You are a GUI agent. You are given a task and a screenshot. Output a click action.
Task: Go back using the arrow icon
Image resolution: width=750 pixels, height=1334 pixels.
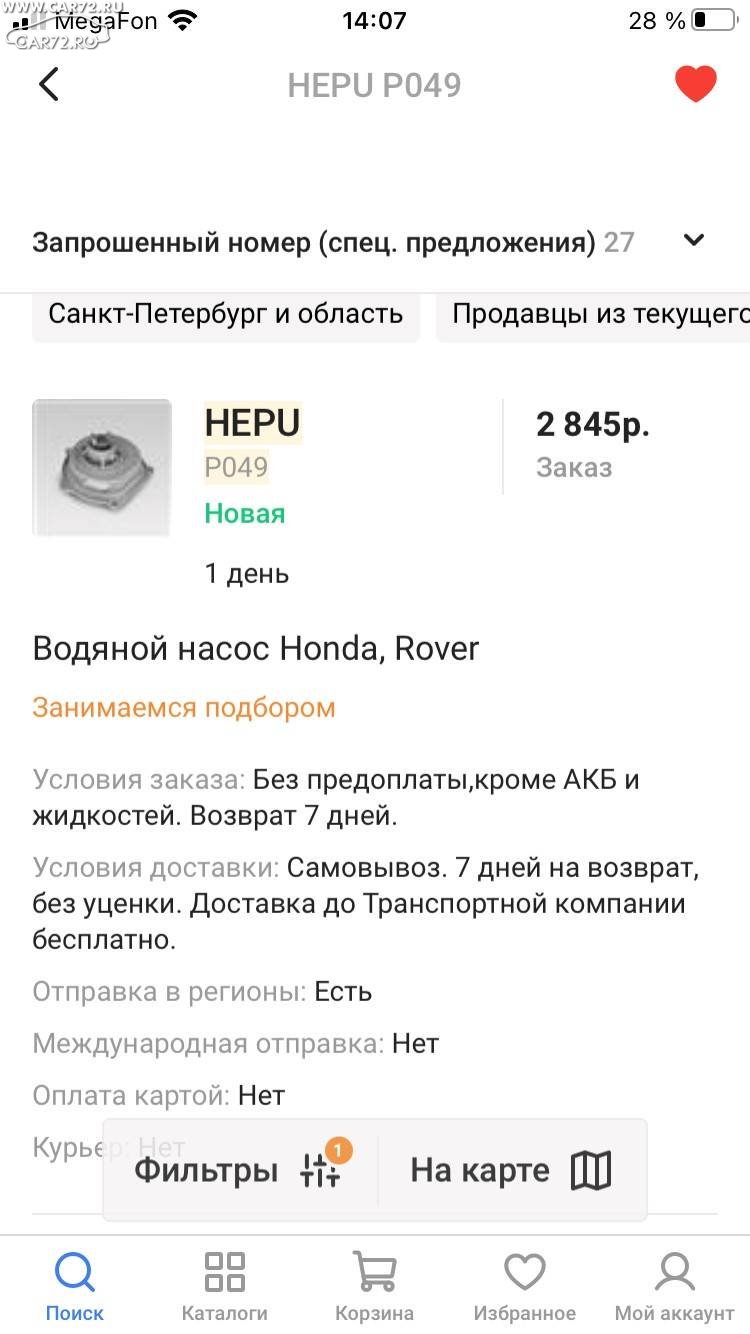pos(48,85)
